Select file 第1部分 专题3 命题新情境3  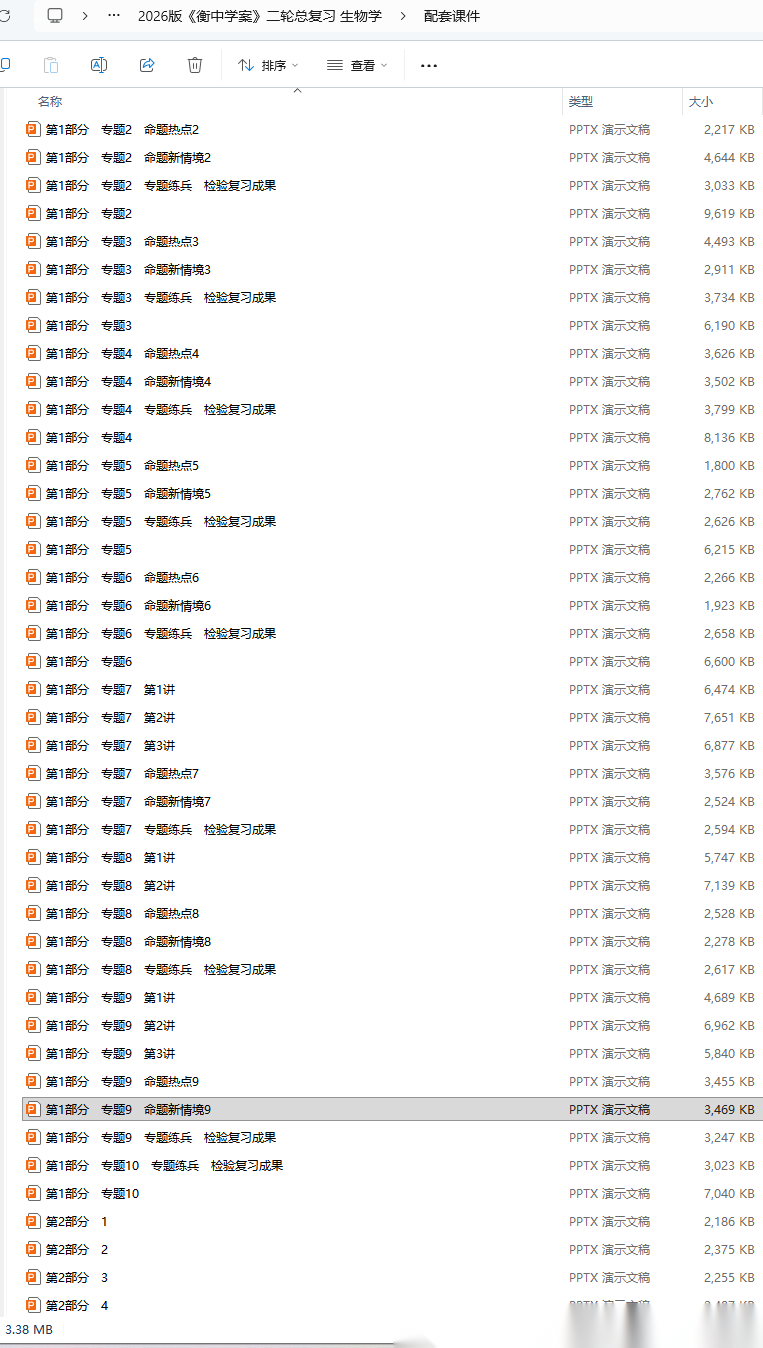coord(128,270)
